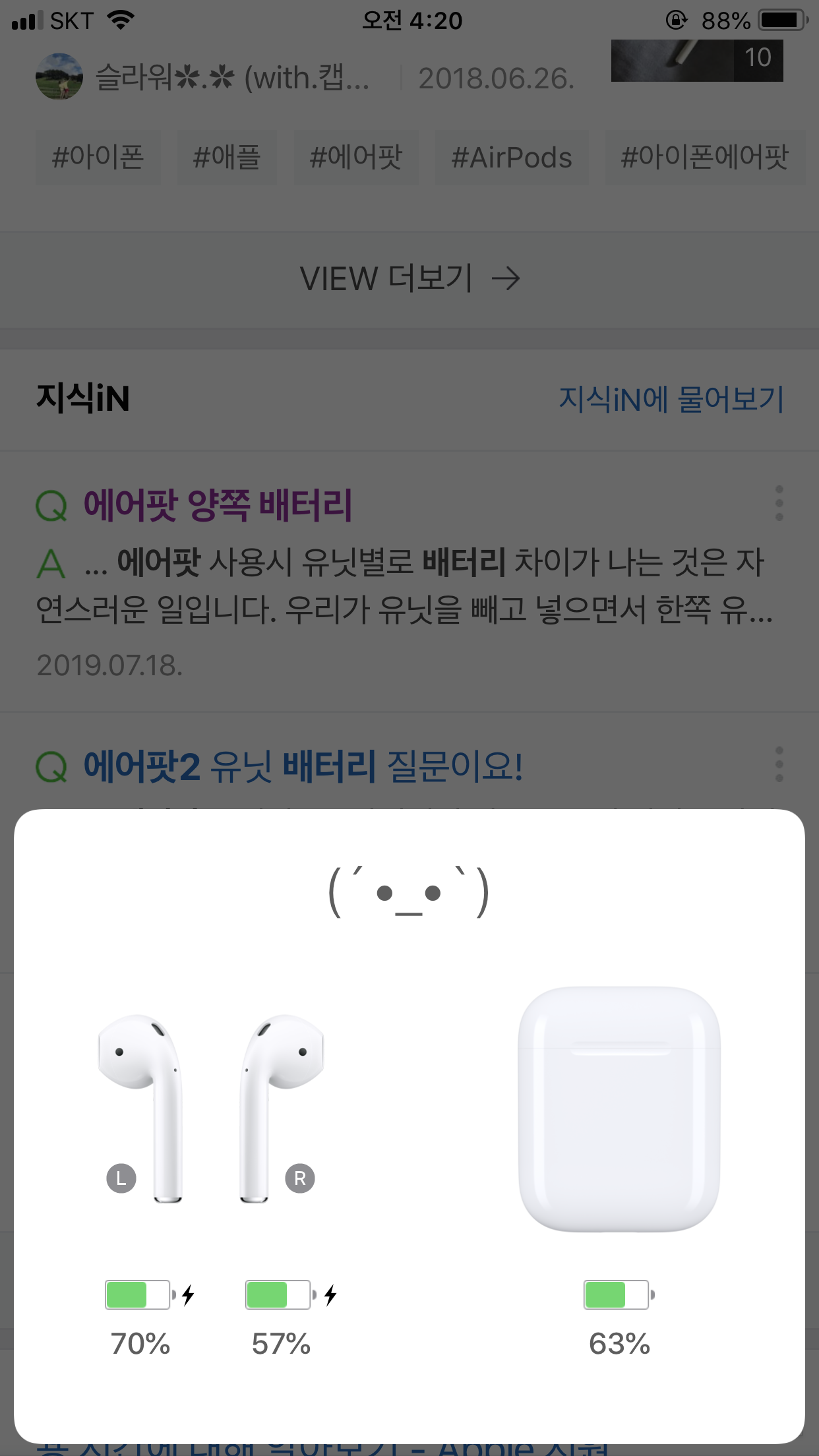Open the post thumbnail with 10 images
Image resolution: width=819 pixels, height=1456 pixels.
[696, 61]
